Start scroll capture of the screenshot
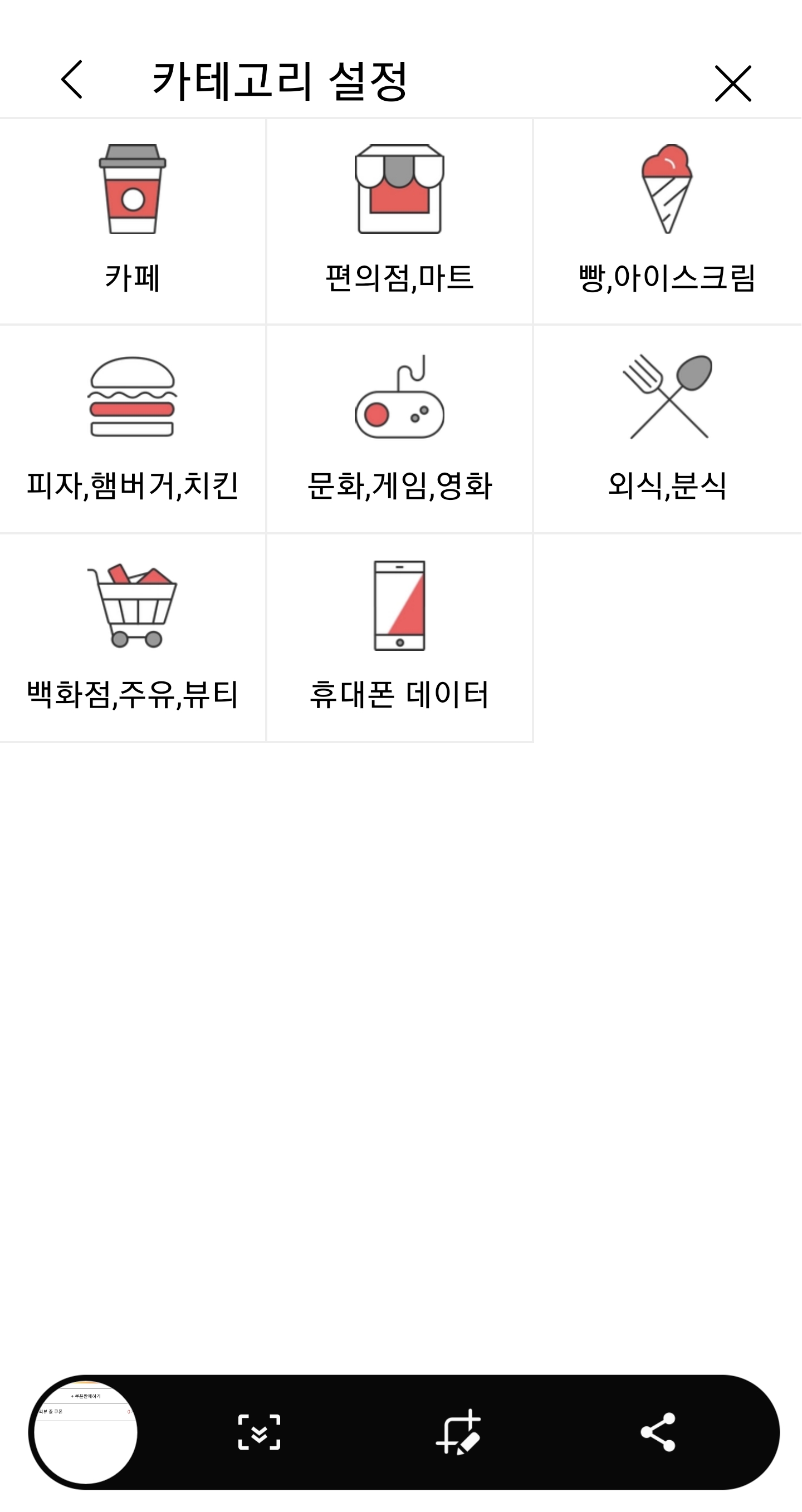 259,1432
